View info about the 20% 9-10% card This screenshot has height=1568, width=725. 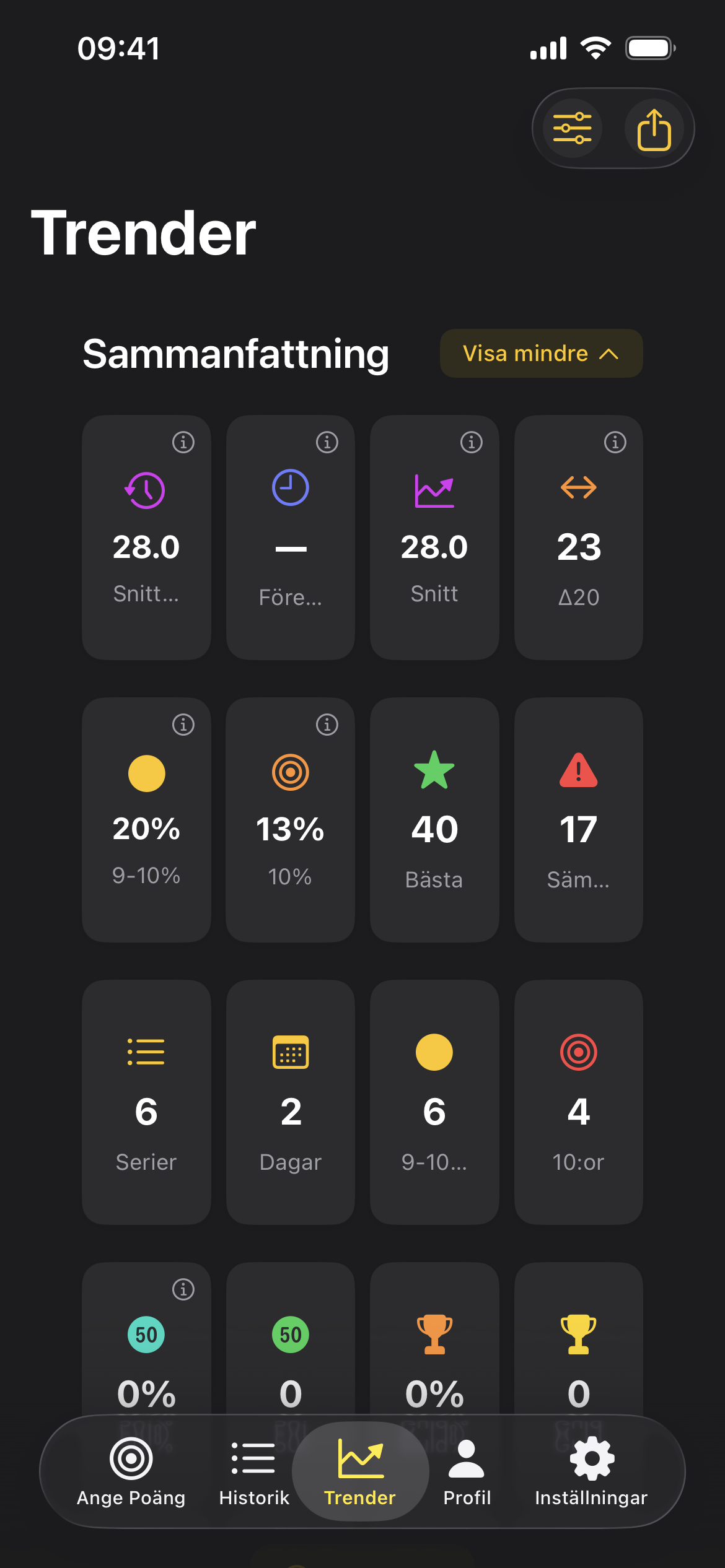pos(183,725)
